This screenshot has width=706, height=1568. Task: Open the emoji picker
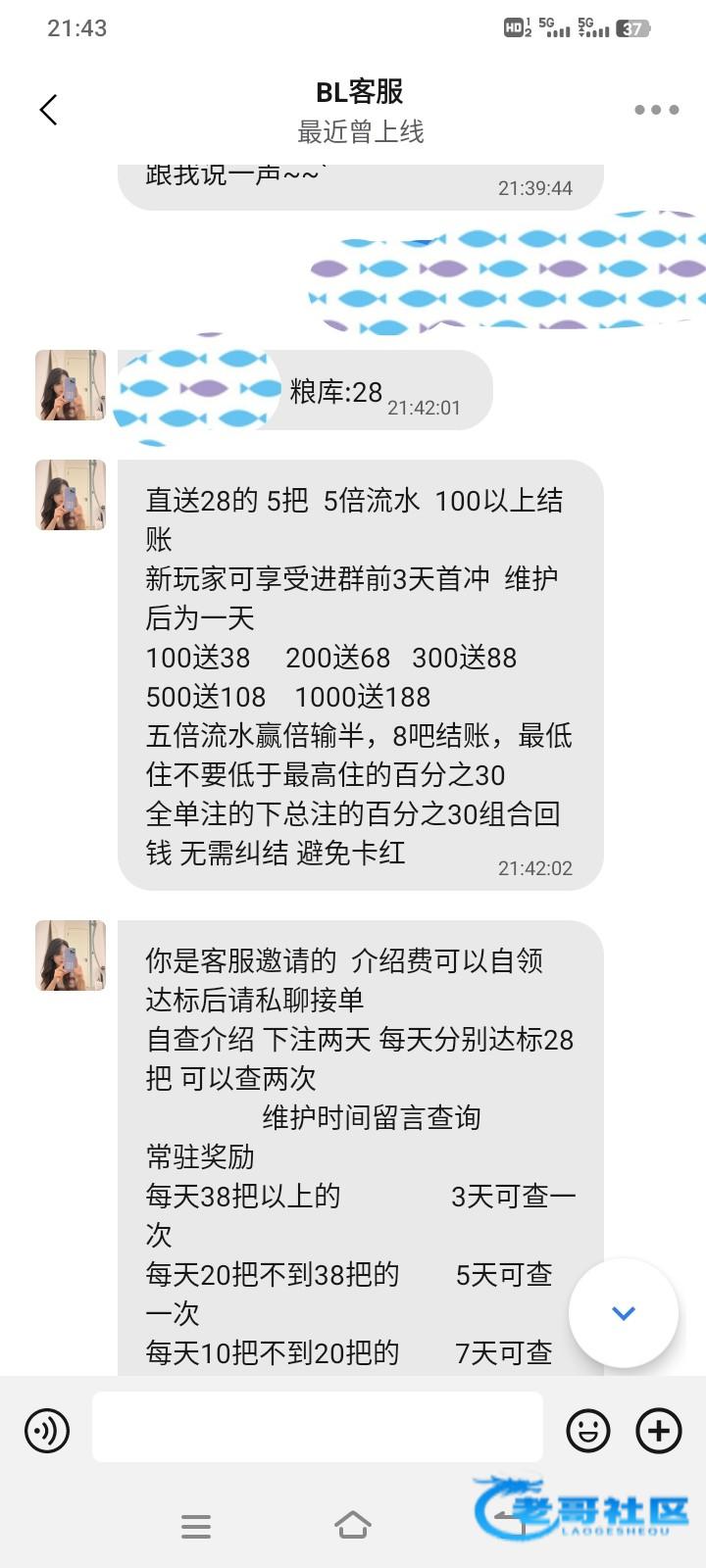click(x=588, y=1431)
